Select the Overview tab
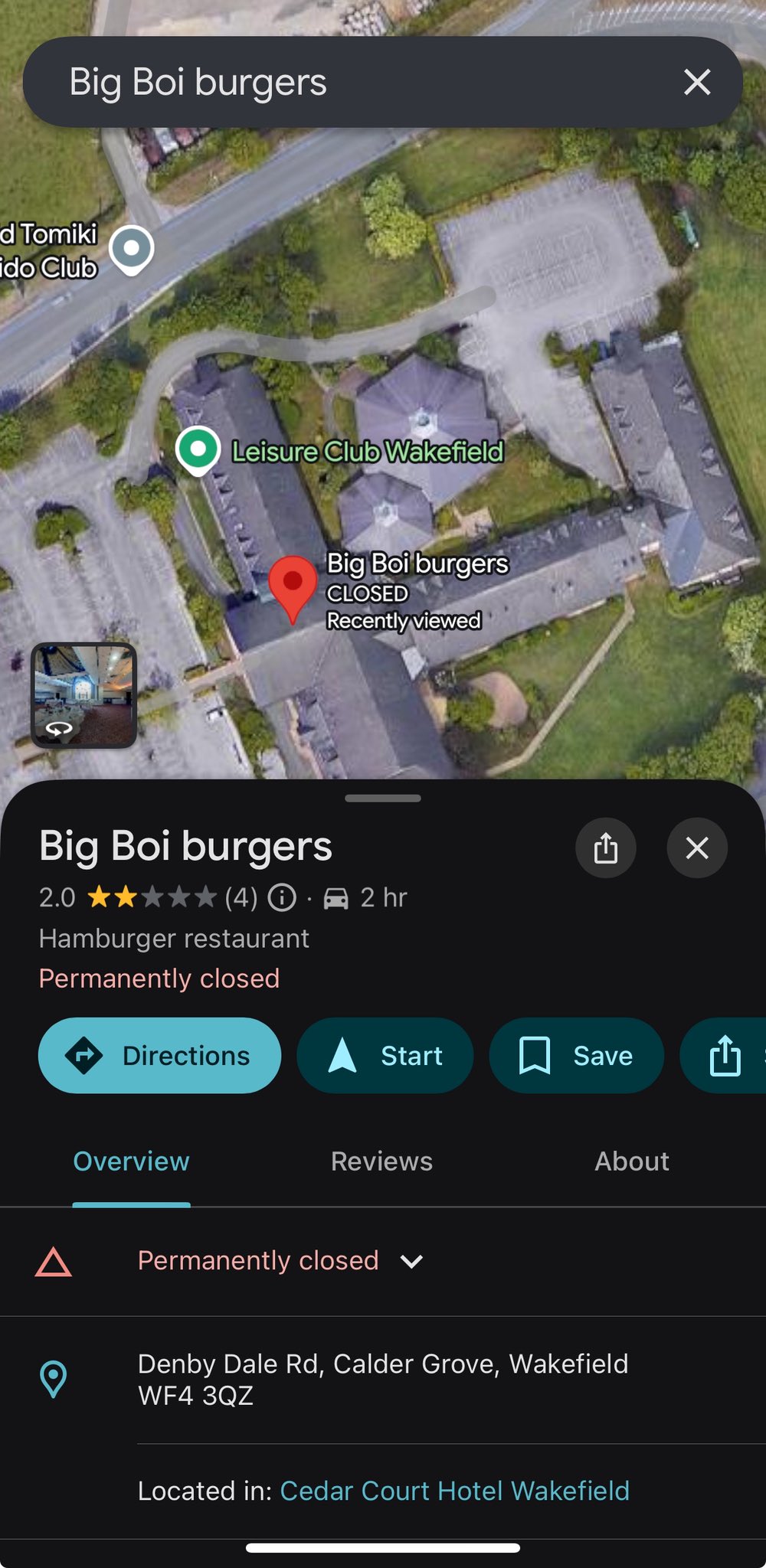This screenshot has width=766, height=1568. (x=131, y=1161)
